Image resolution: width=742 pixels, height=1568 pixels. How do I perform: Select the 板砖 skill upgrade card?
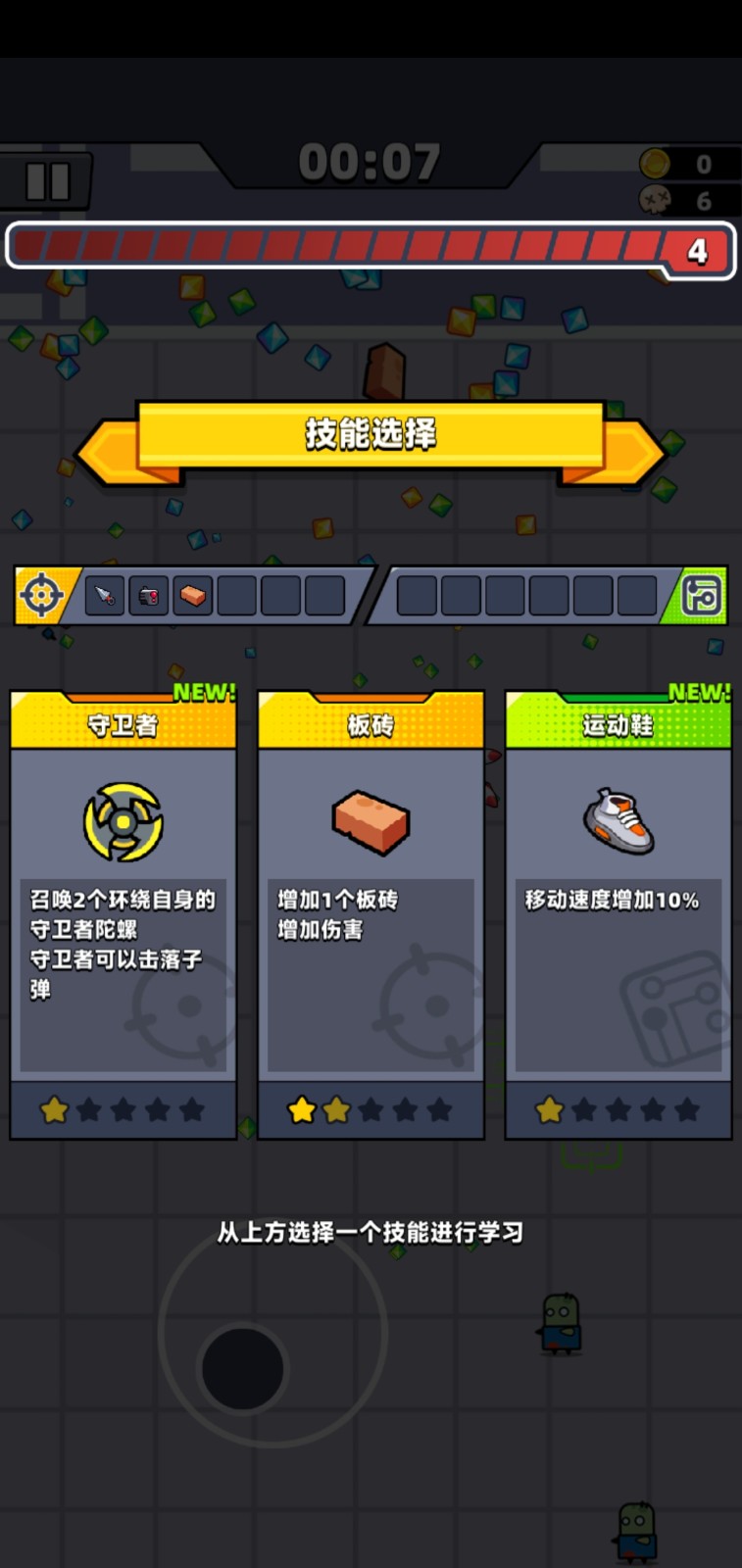coord(371,913)
